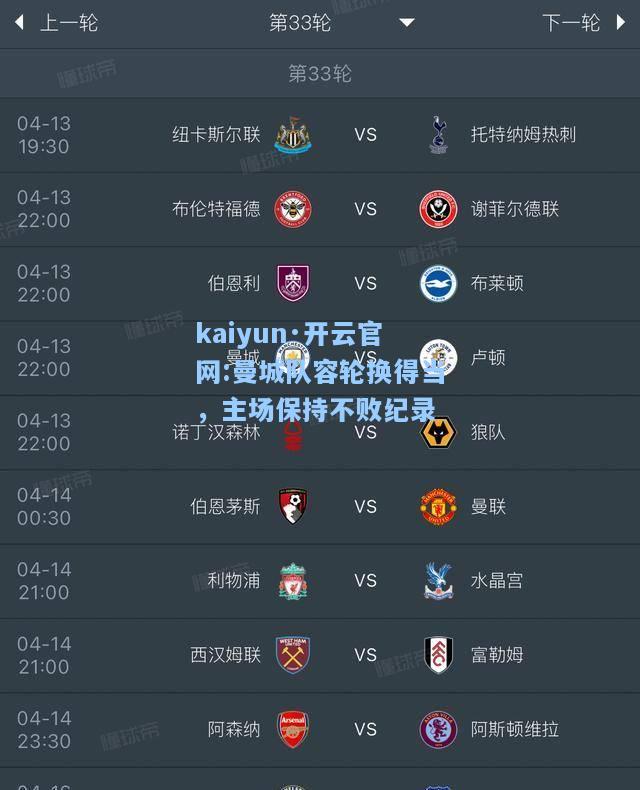Go to the previous round (上一轮)
The image size is (640, 790).
(55, 23)
